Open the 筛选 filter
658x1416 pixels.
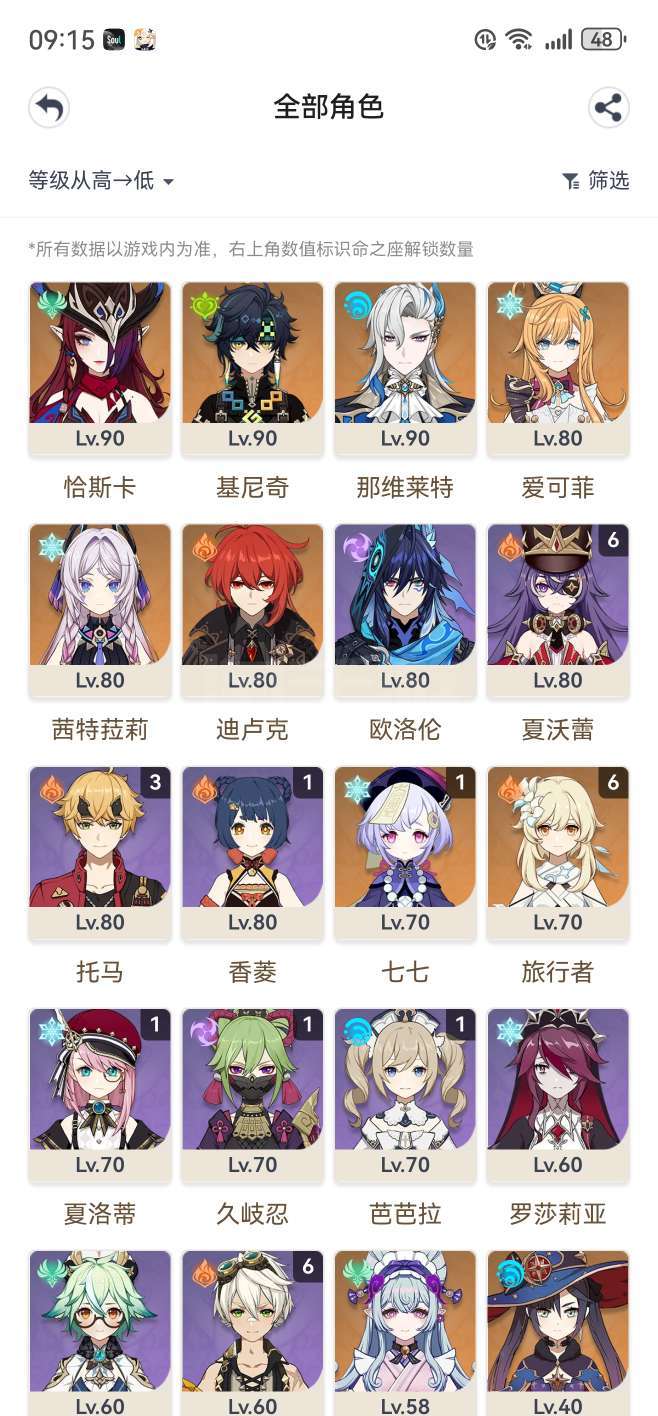pos(596,180)
